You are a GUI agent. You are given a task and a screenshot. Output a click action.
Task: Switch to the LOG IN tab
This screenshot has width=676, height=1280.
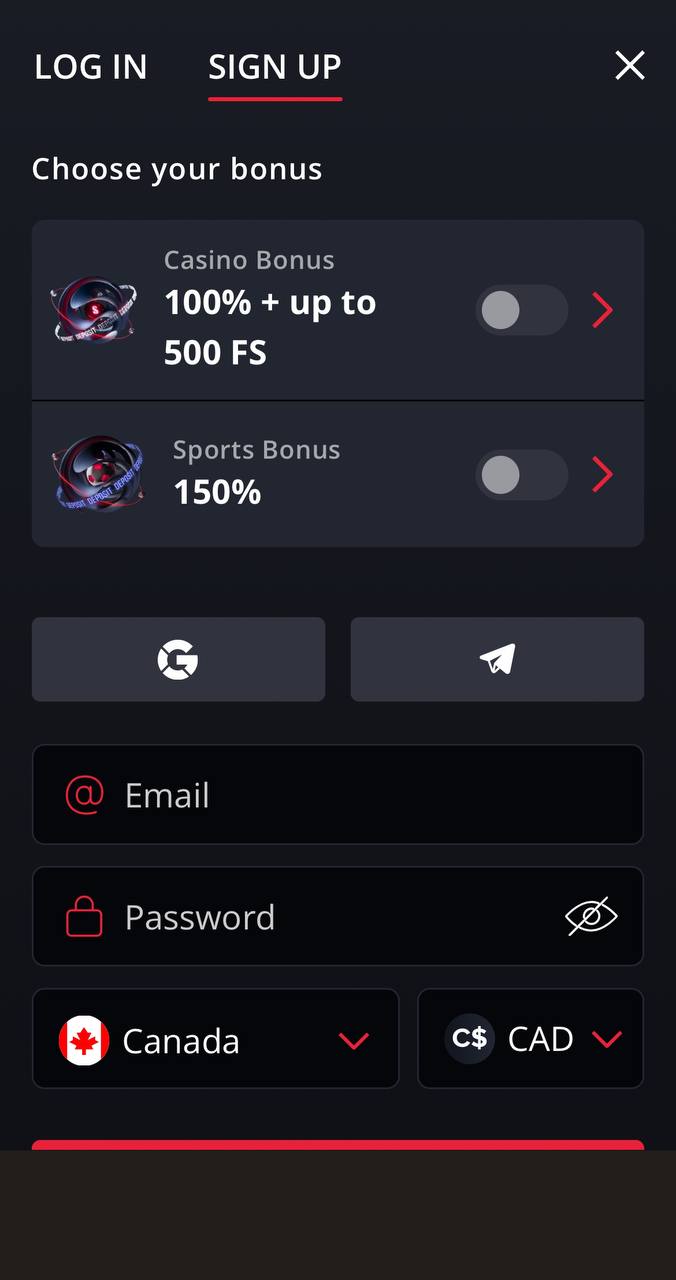click(x=91, y=67)
